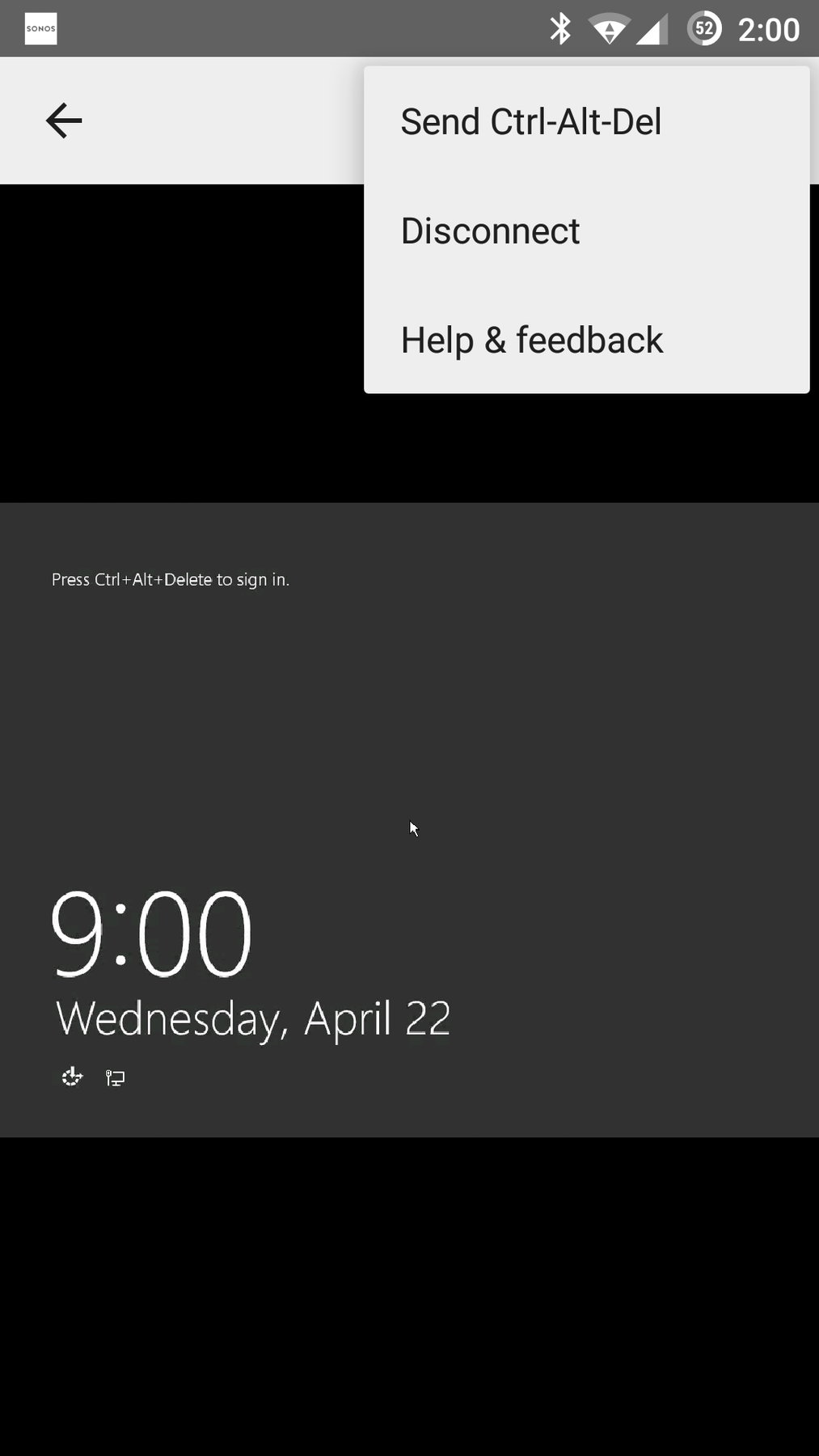This screenshot has width=819, height=1456.
Task: Select "Send Ctrl-Alt-Del" from the menu
Action: (x=530, y=120)
